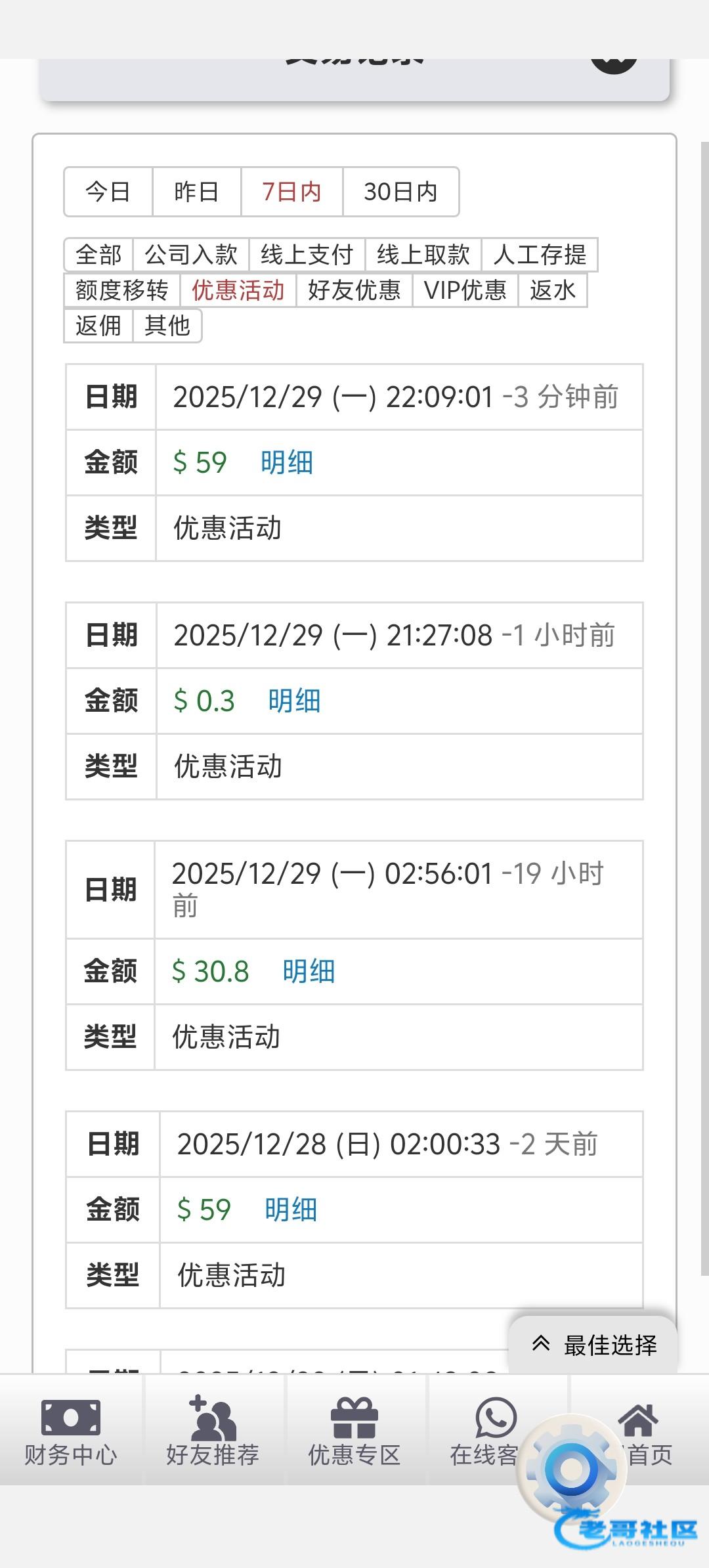Screen dimensions: 709x1568
Task: Open 明细 for the $30.8 record
Action: (309, 972)
